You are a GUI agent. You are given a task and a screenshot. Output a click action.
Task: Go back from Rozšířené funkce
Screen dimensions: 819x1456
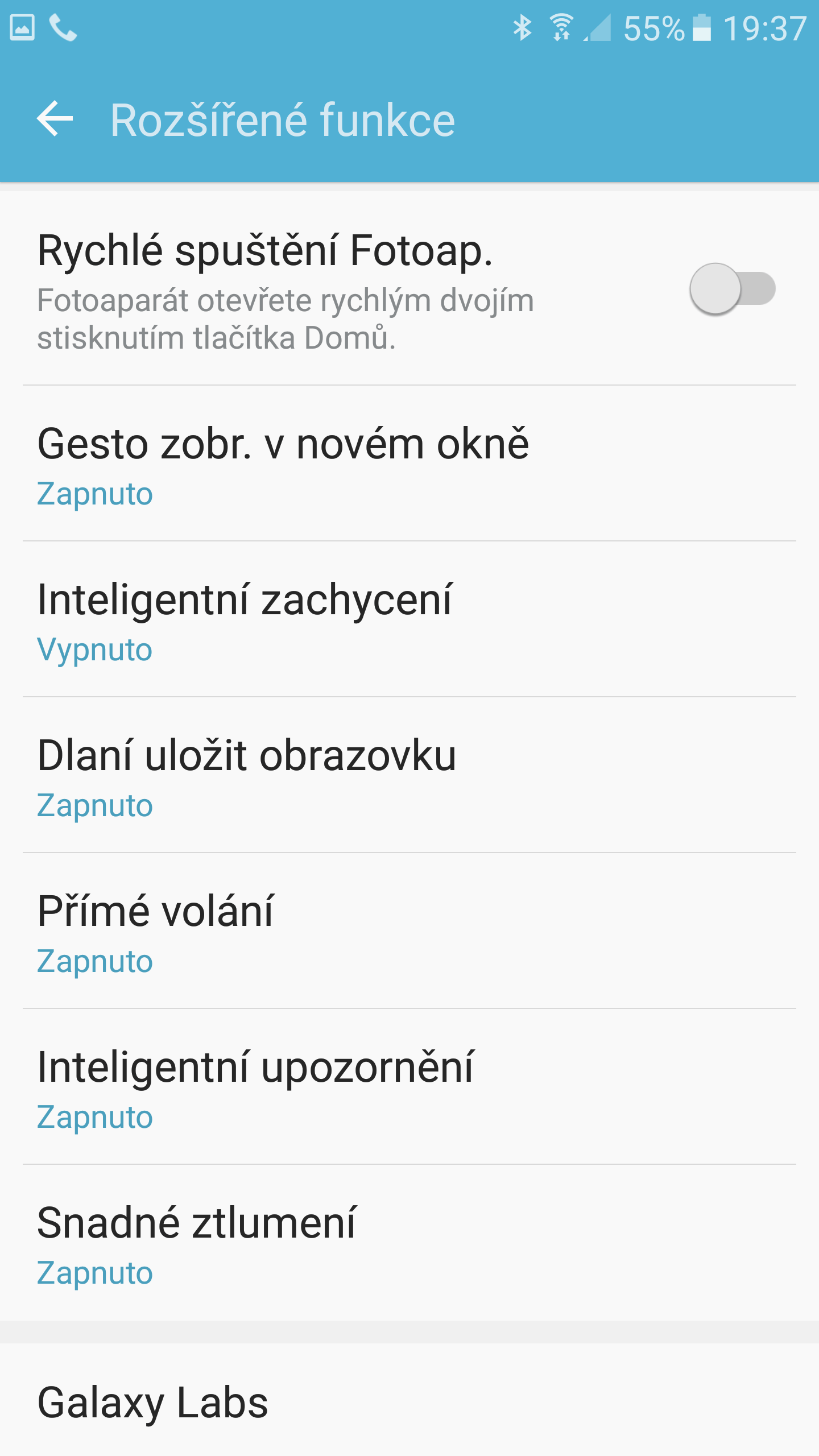coord(55,119)
